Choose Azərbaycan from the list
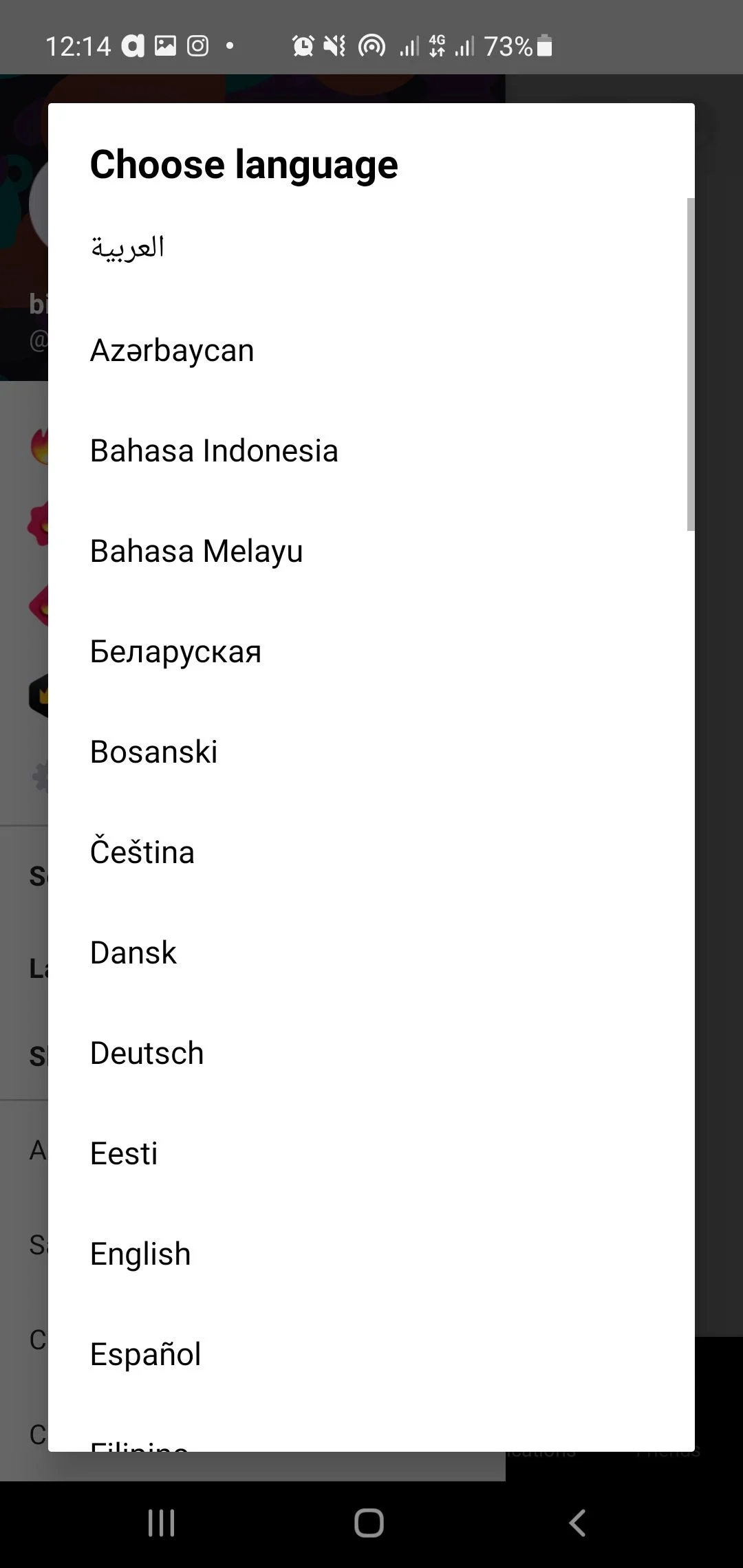The width and height of the screenshot is (743, 1568). click(371, 350)
